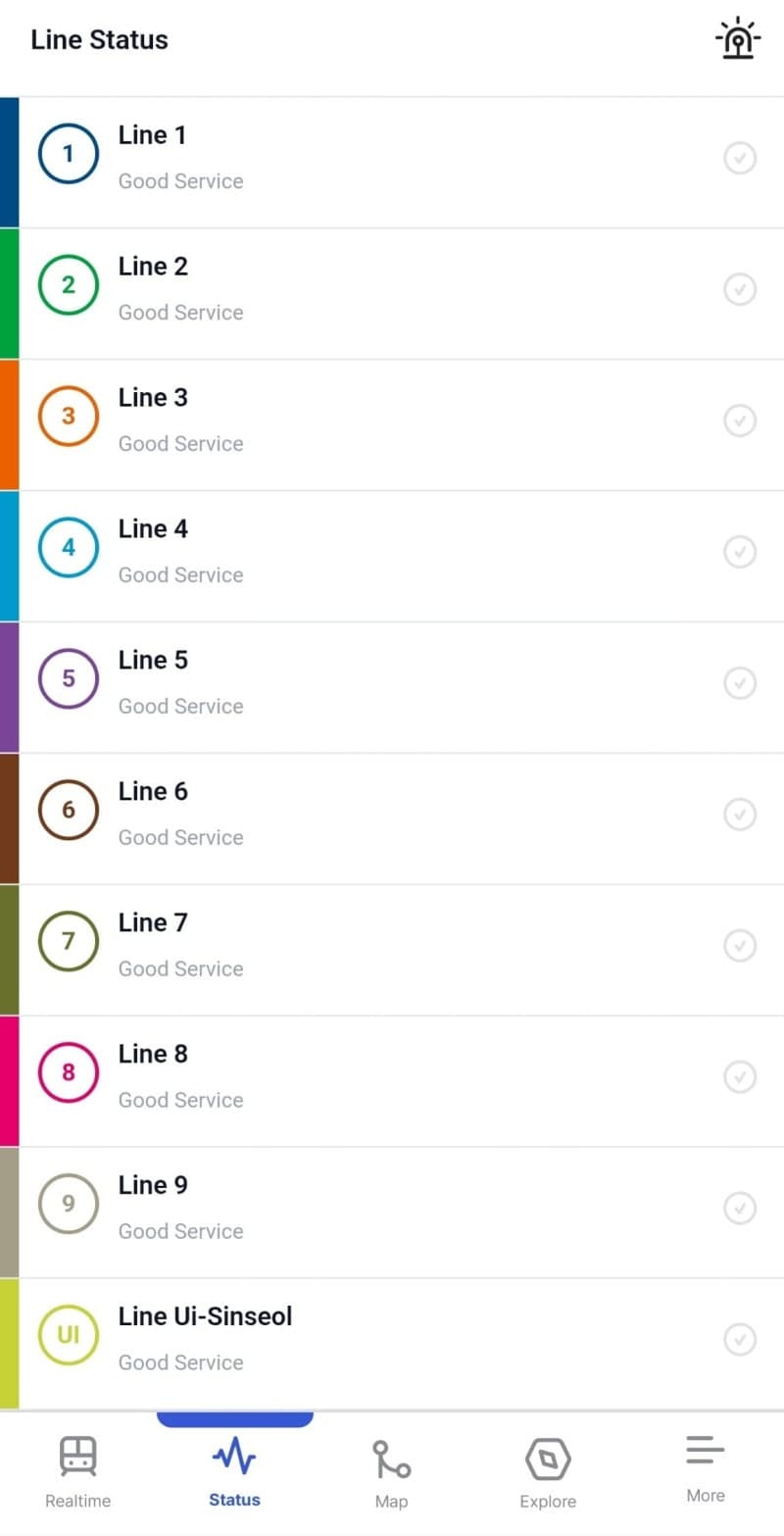Viewport: 784px width, 1536px height.
Task: Select the Line 4 row
Action: click(392, 556)
